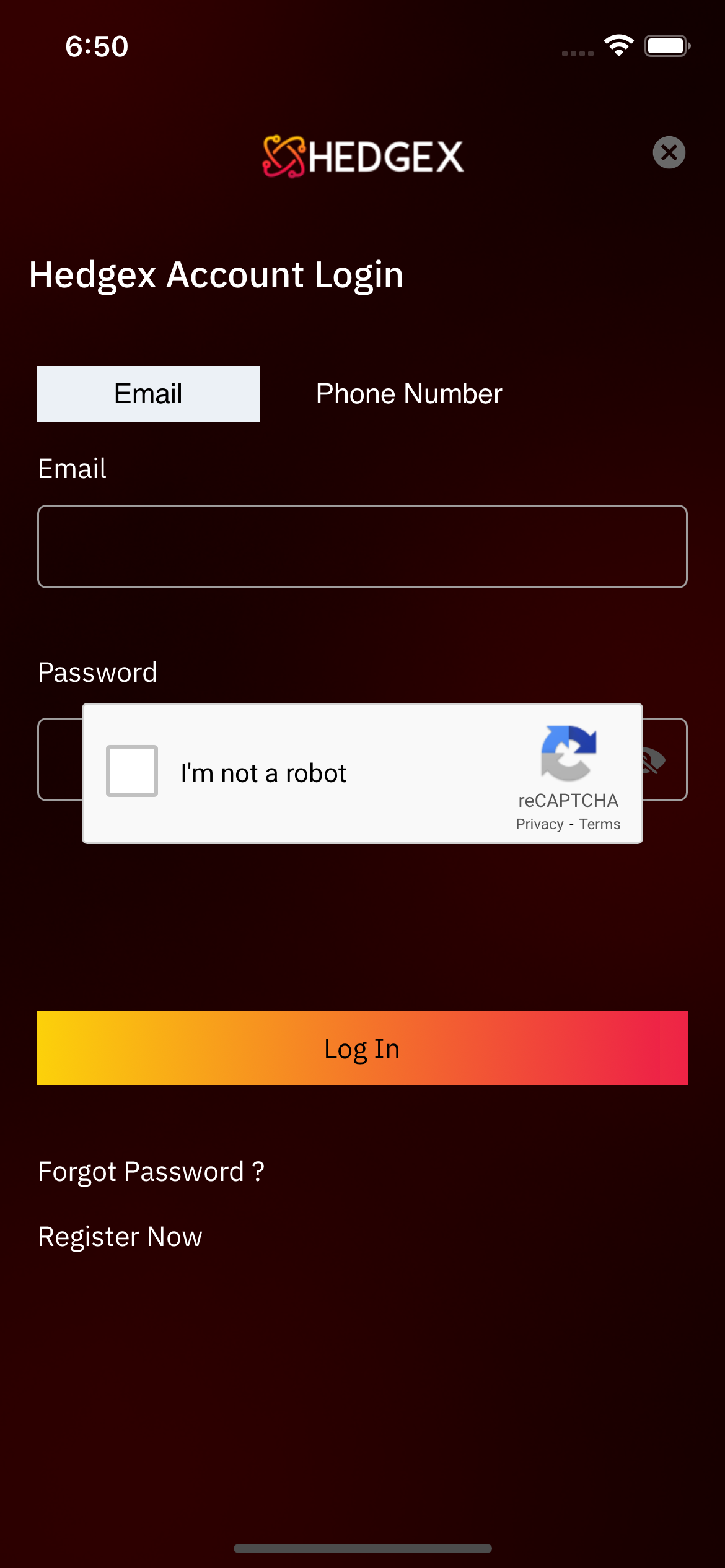The width and height of the screenshot is (725, 1568).
Task: Go to Register Now
Action: (x=120, y=1237)
